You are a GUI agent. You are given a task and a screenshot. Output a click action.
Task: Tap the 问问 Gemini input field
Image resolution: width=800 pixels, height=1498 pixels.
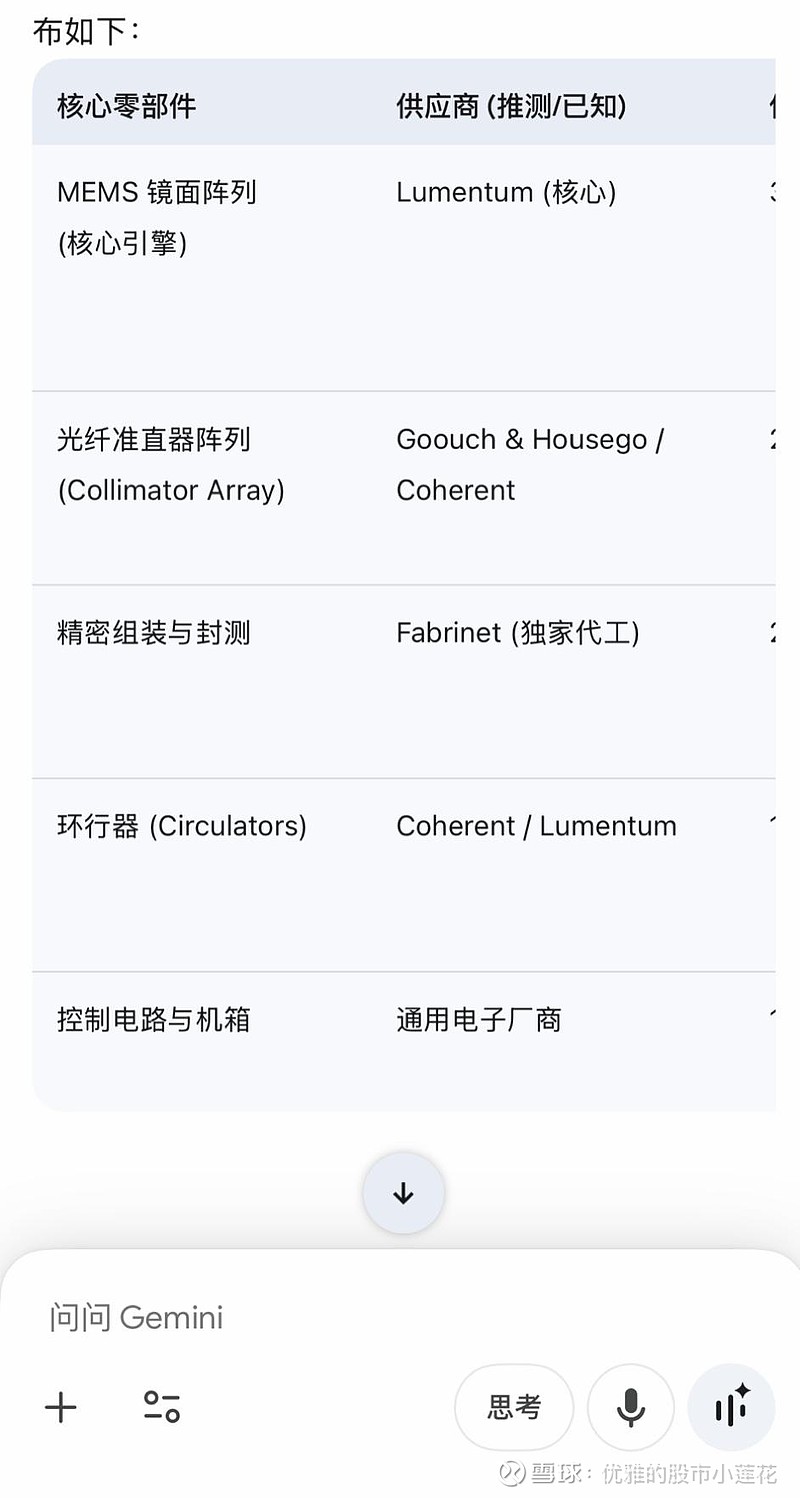click(300, 1317)
